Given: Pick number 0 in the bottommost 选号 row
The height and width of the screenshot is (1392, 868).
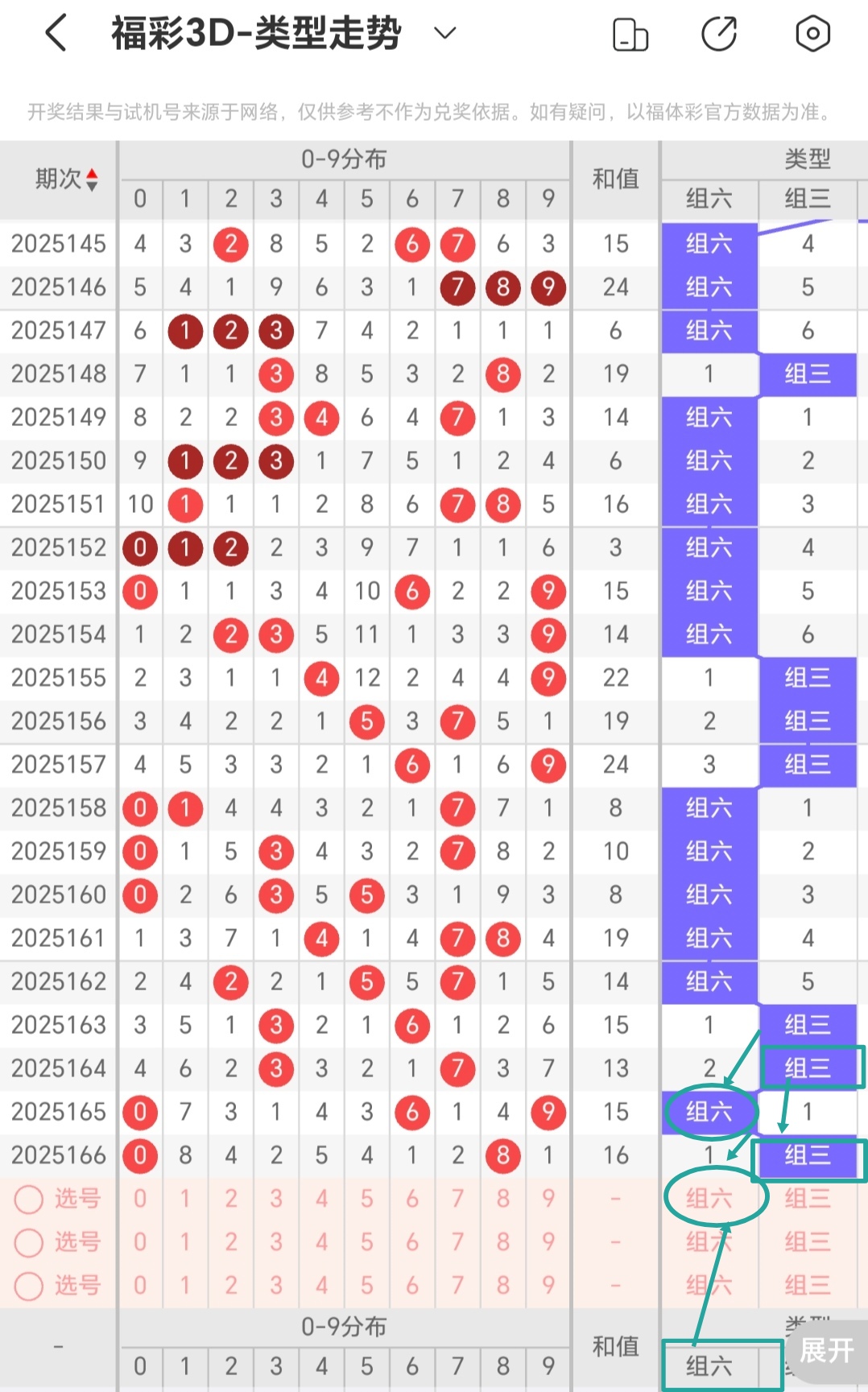Looking at the screenshot, I should tap(140, 1286).
